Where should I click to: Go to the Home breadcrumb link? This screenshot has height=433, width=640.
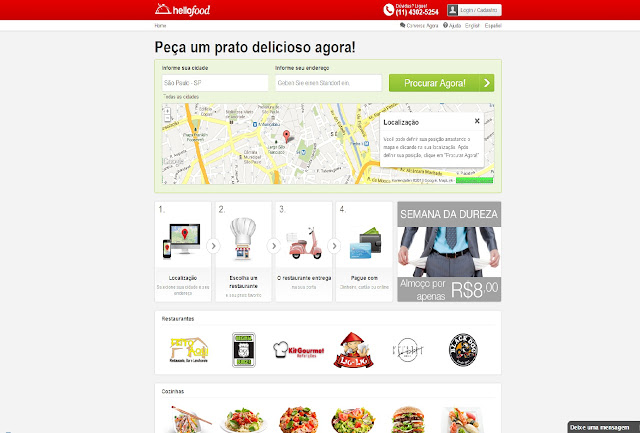coord(161,24)
